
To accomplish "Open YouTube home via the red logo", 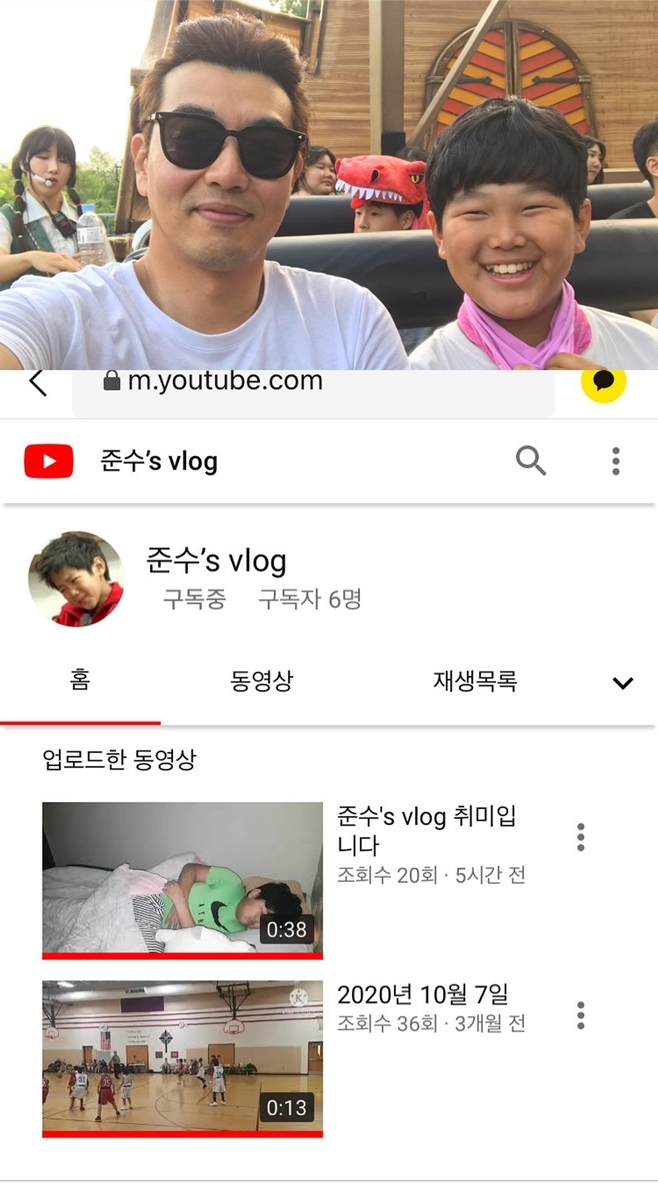I will pyautogui.click(x=49, y=461).
